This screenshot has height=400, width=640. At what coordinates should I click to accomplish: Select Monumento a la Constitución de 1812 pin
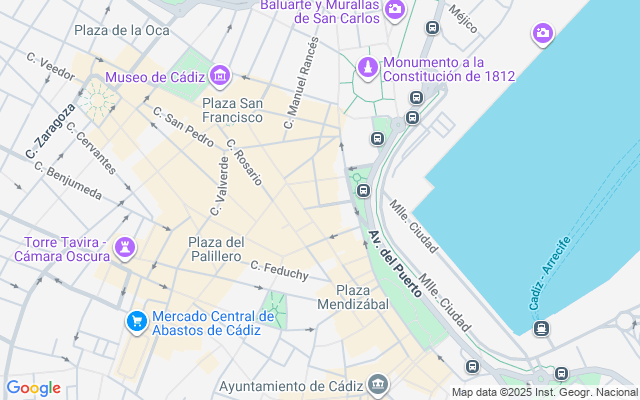[369, 67]
